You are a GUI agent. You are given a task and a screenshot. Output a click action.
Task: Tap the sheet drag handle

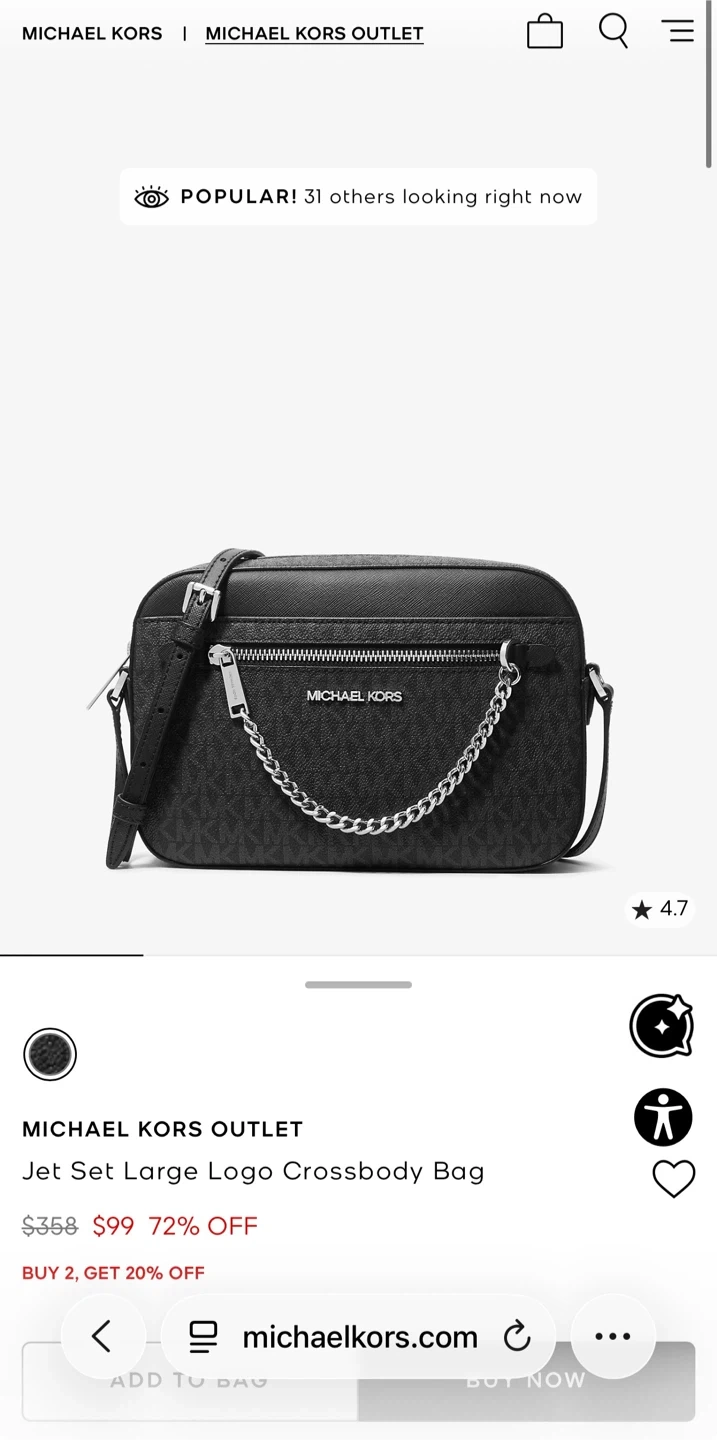pyautogui.click(x=358, y=985)
